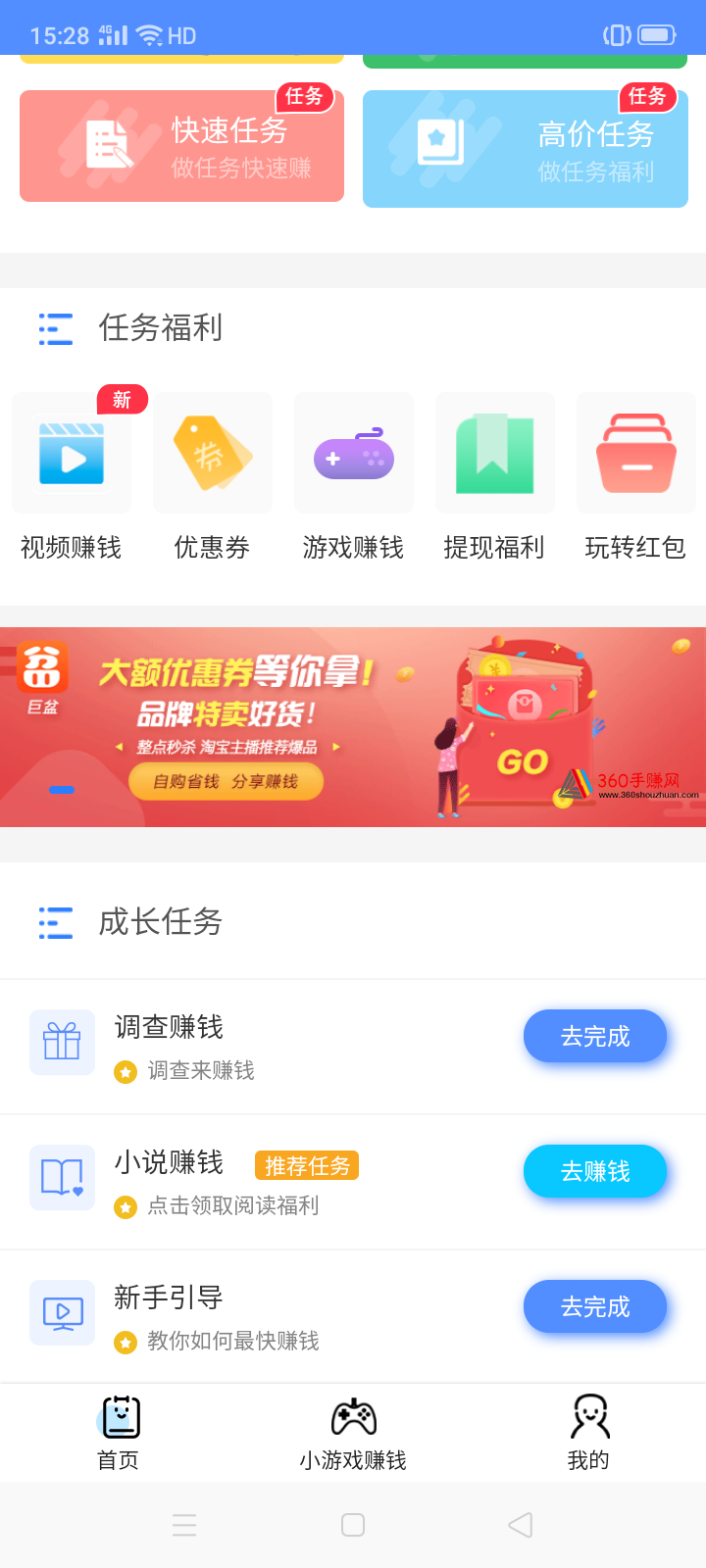706x1568 pixels.
Task: Switch to the 小游戏赚钱 tab
Action: pos(353,1433)
